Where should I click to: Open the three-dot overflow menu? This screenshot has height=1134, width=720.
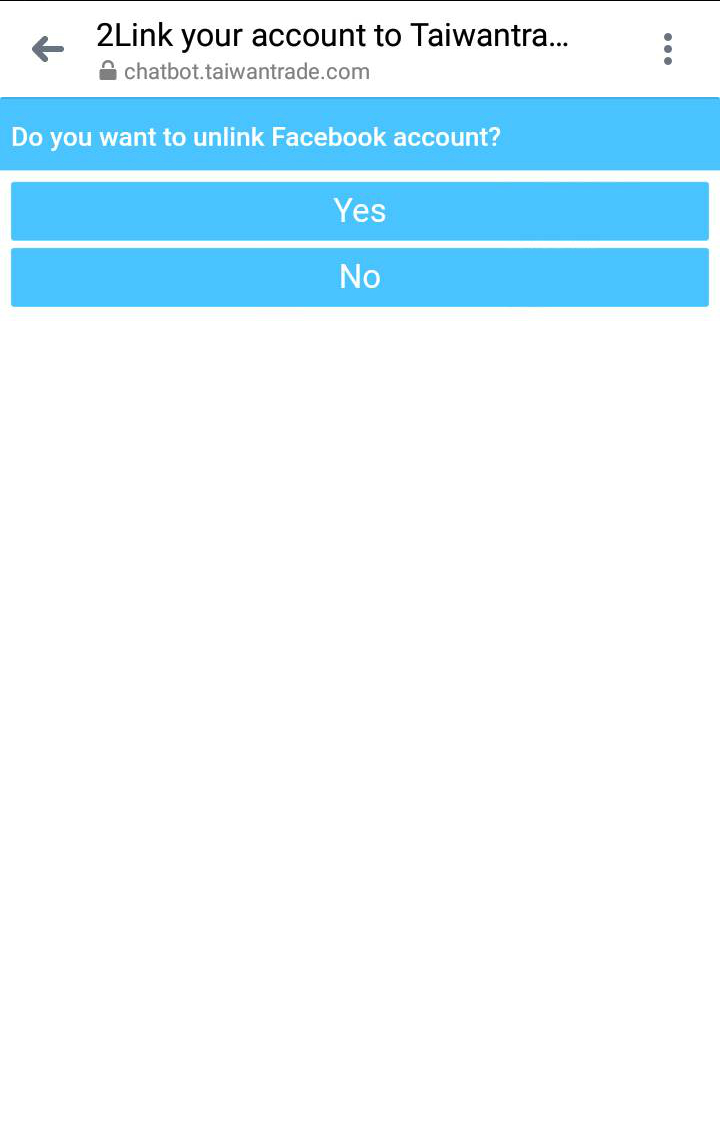pyautogui.click(x=667, y=49)
